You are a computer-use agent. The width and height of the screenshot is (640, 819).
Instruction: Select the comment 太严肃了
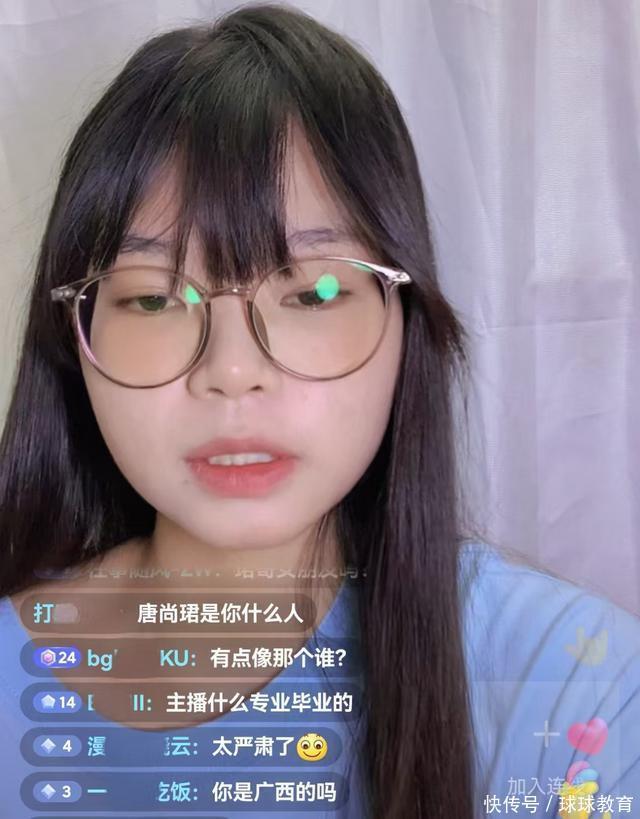coord(181,747)
